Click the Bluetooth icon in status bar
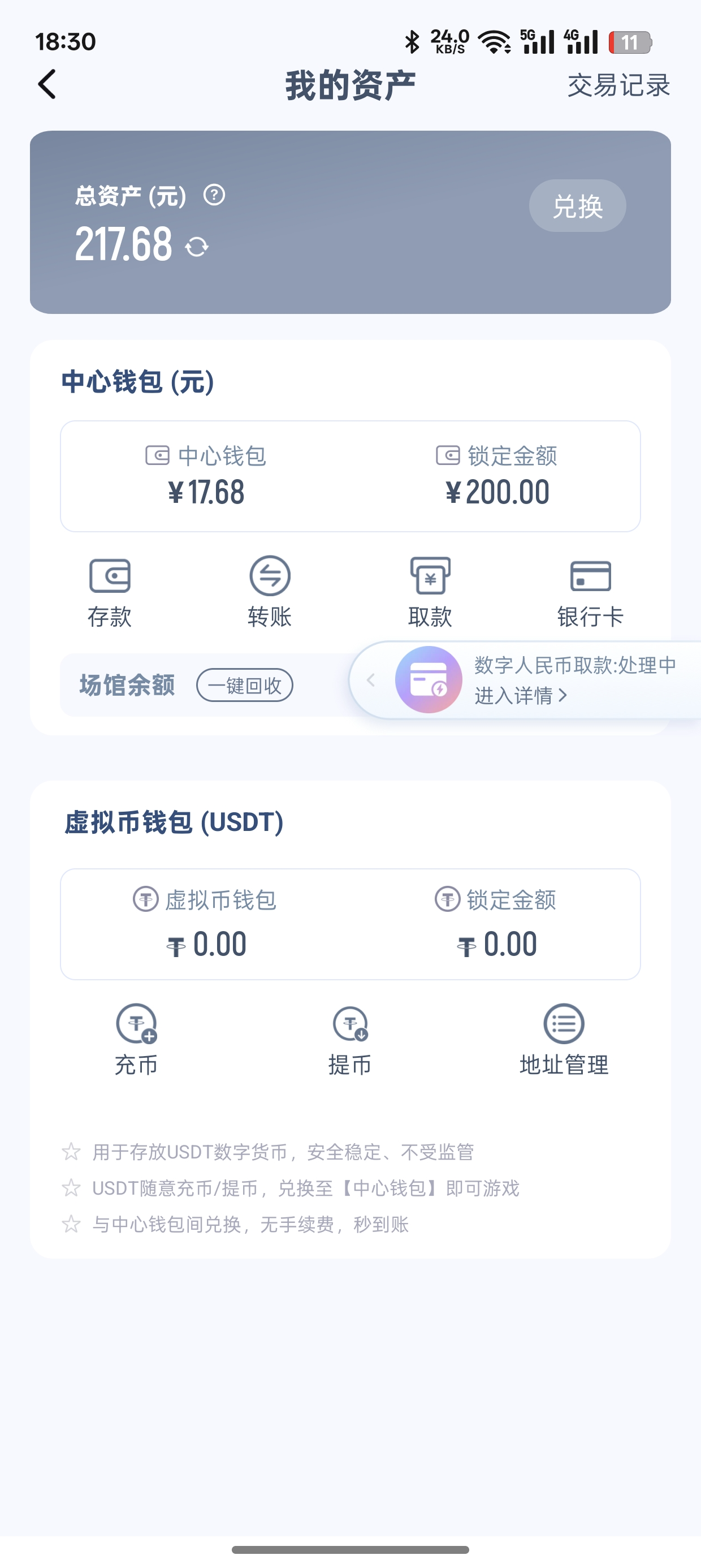701x1568 pixels. [x=412, y=41]
